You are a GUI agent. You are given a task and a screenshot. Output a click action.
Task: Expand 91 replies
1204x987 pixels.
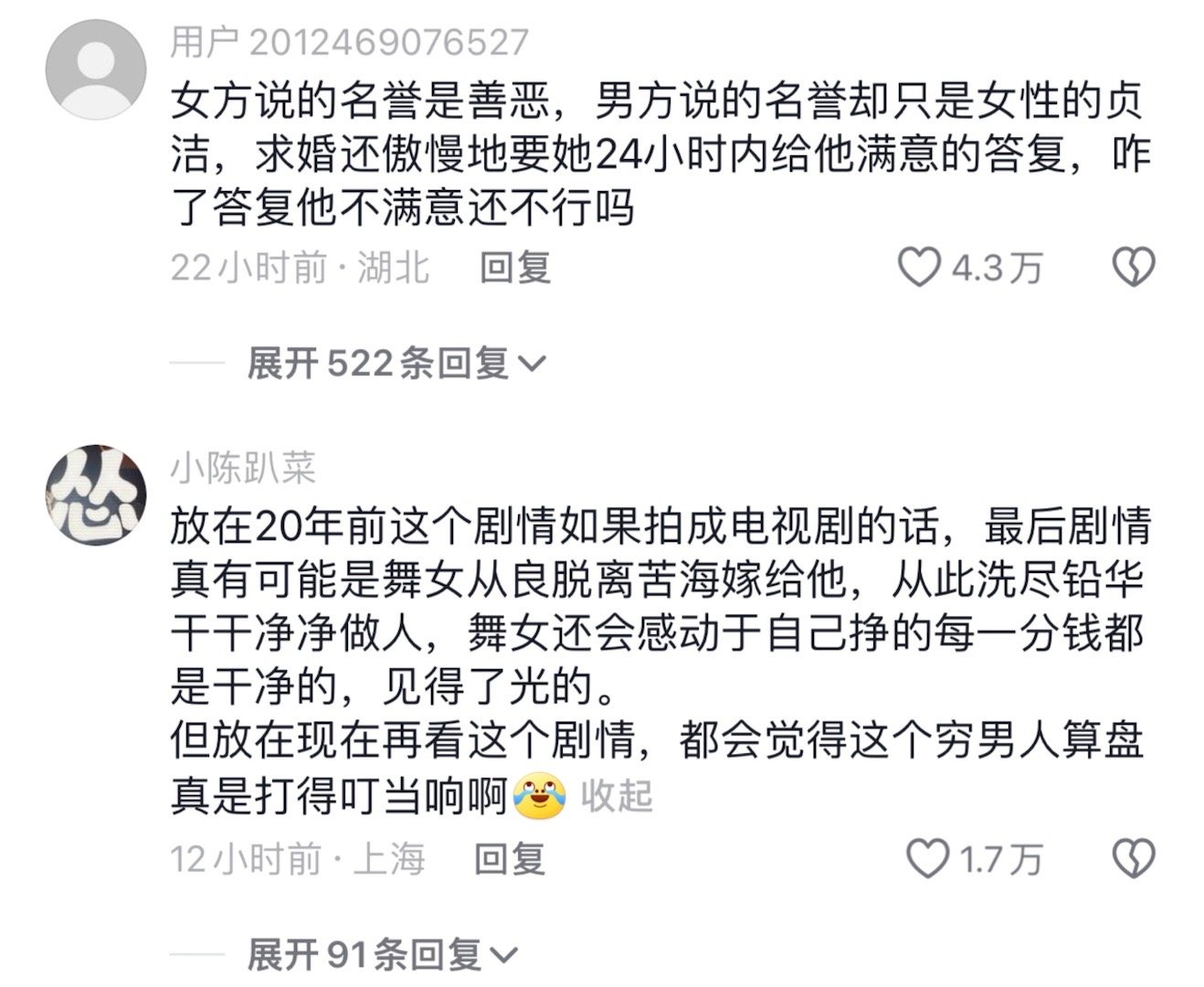coord(381,955)
